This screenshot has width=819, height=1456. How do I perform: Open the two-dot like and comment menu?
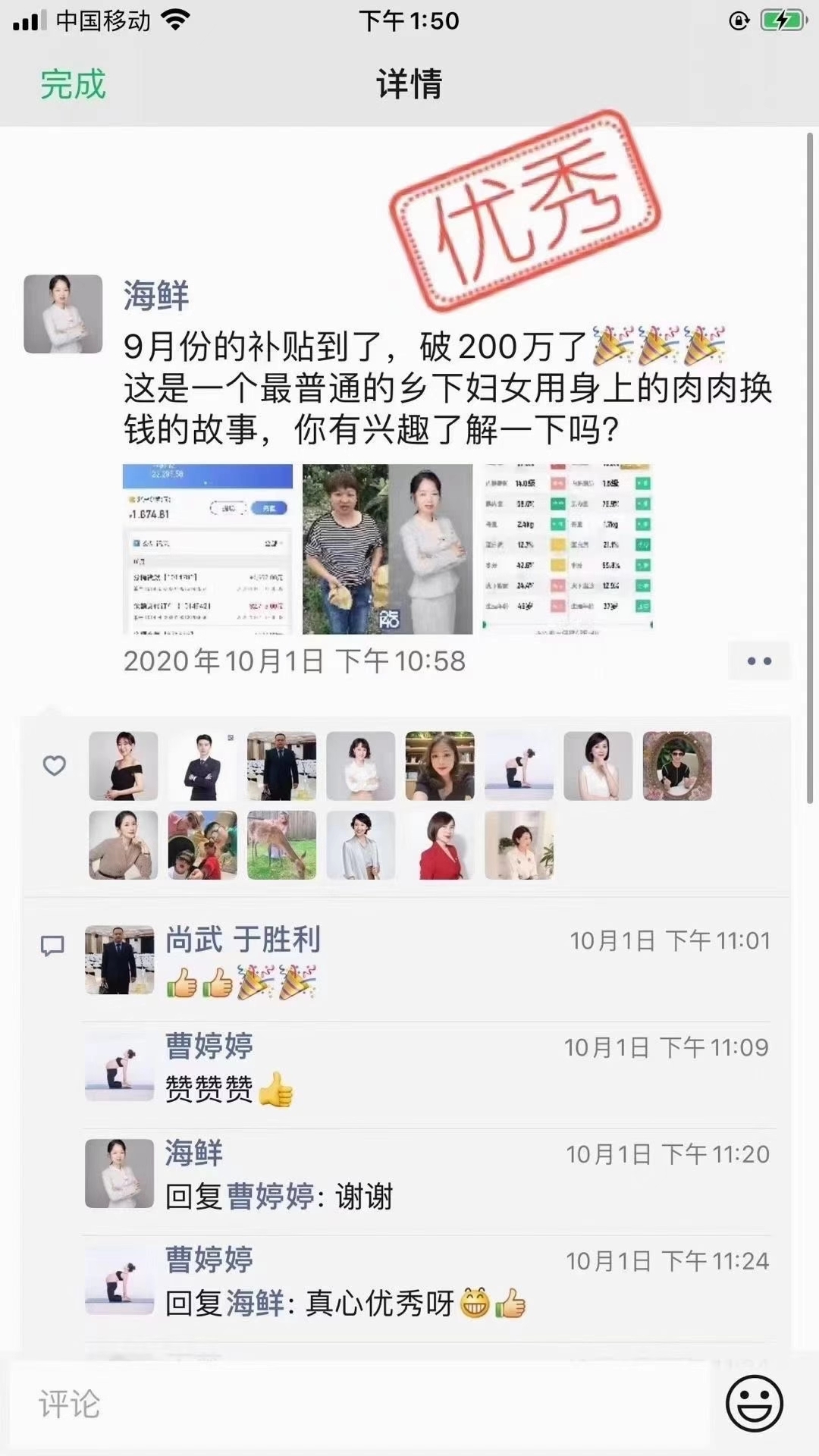click(x=758, y=661)
